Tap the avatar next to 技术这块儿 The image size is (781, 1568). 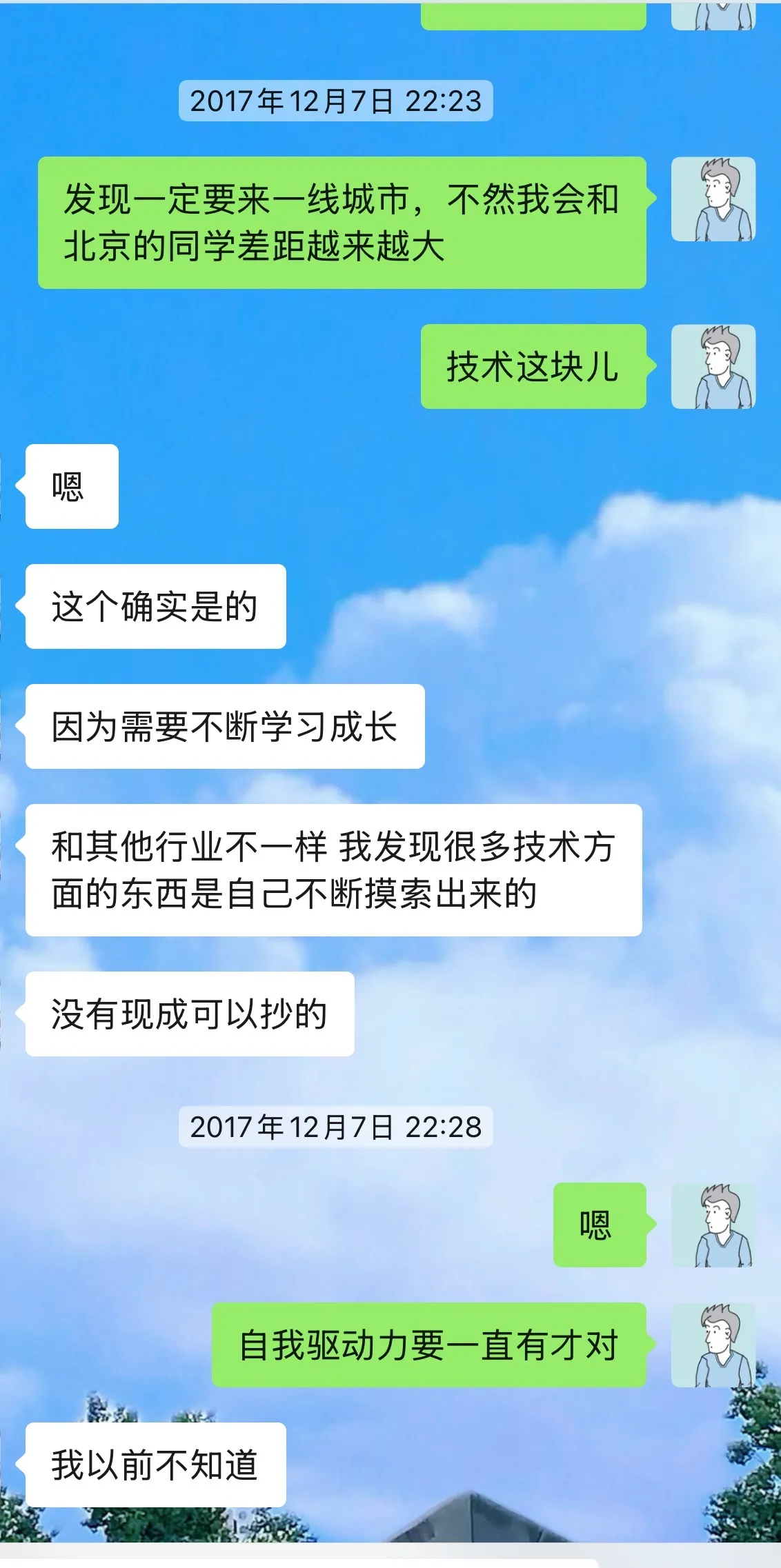pyautogui.click(x=713, y=367)
